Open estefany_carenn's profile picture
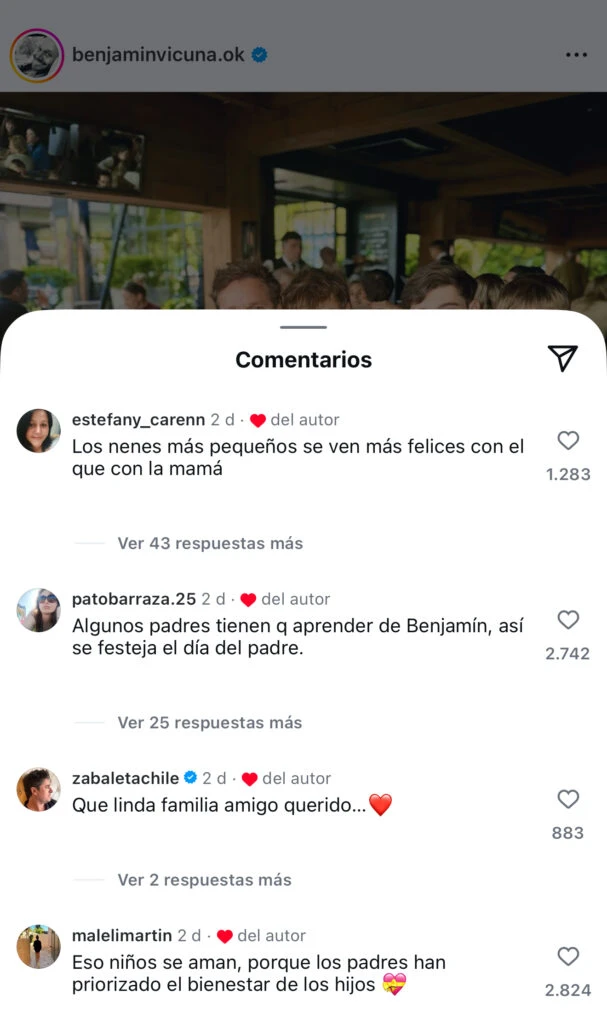 39,431
